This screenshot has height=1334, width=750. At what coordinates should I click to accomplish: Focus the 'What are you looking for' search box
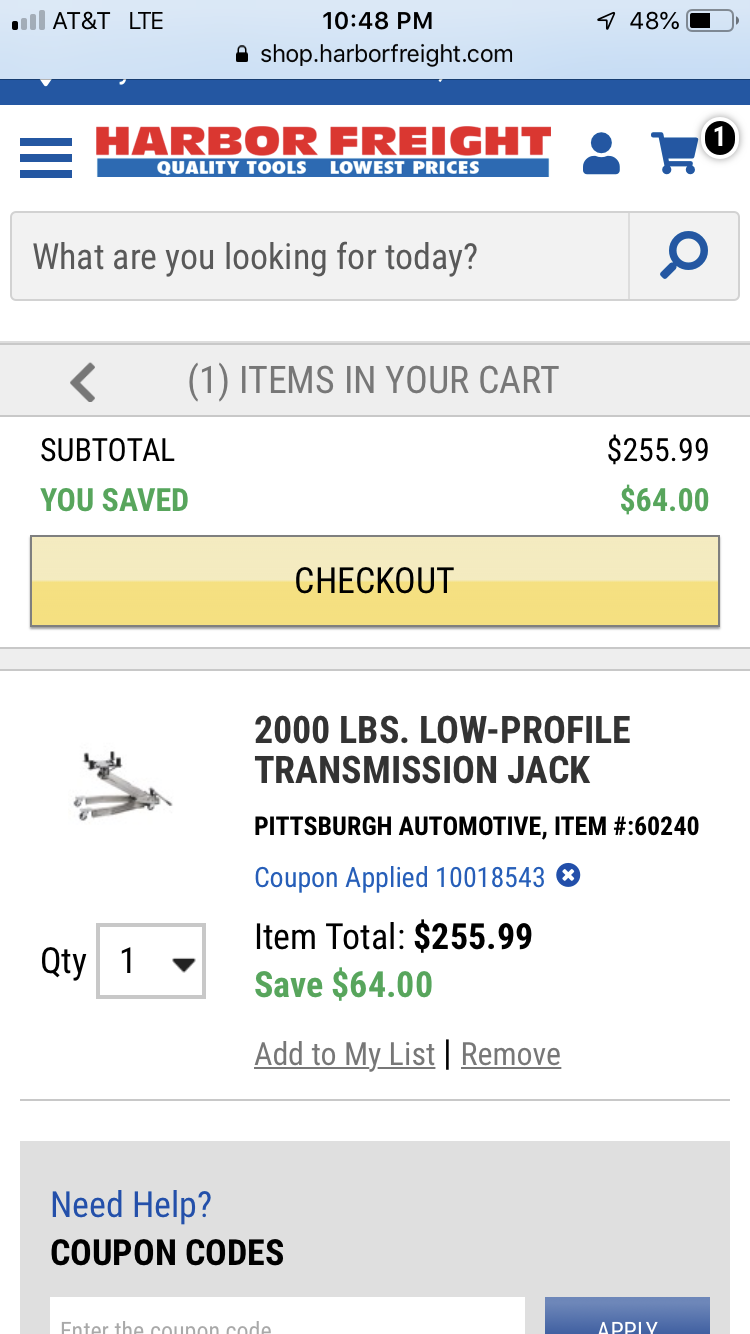320,256
